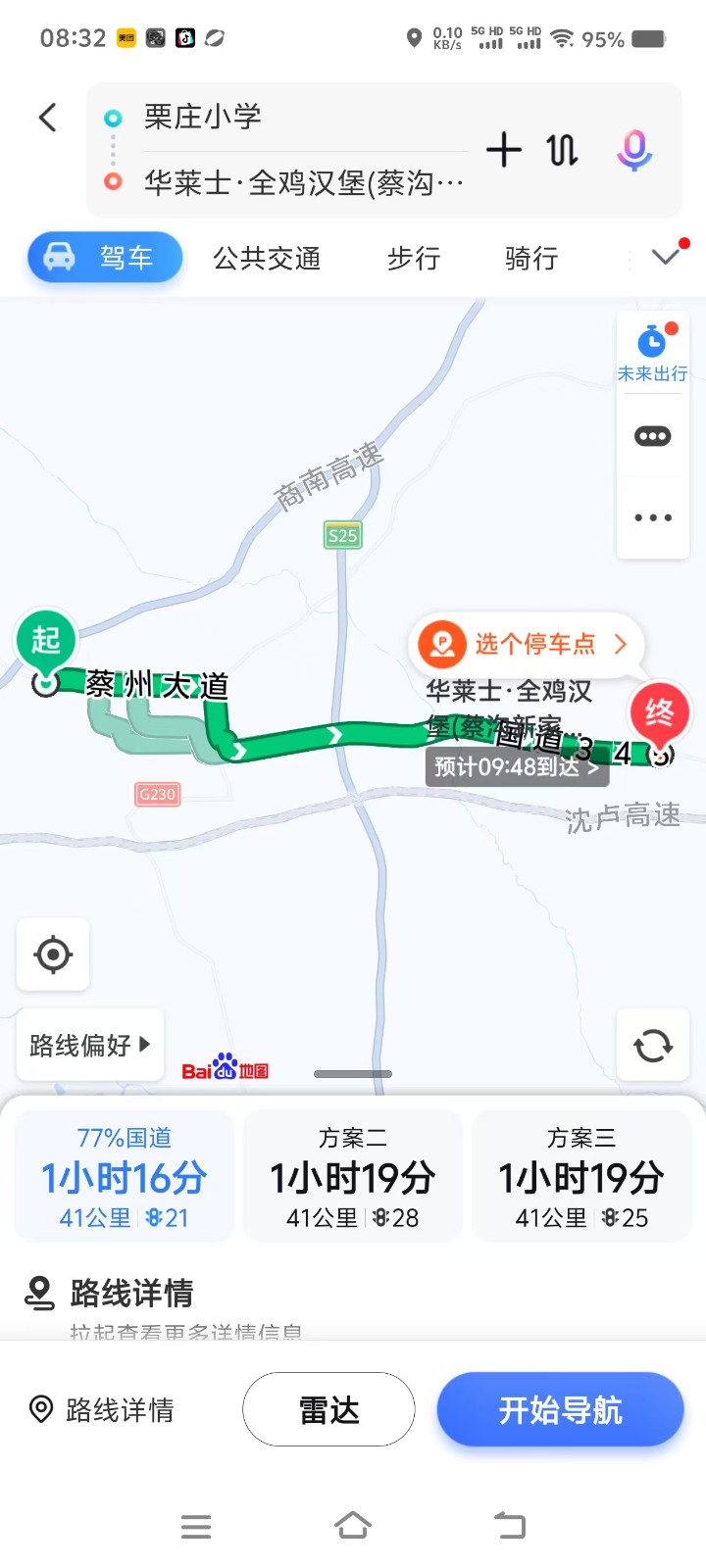
Task: Tap 选个停车点 to pick parking
Action: point(526,644)
